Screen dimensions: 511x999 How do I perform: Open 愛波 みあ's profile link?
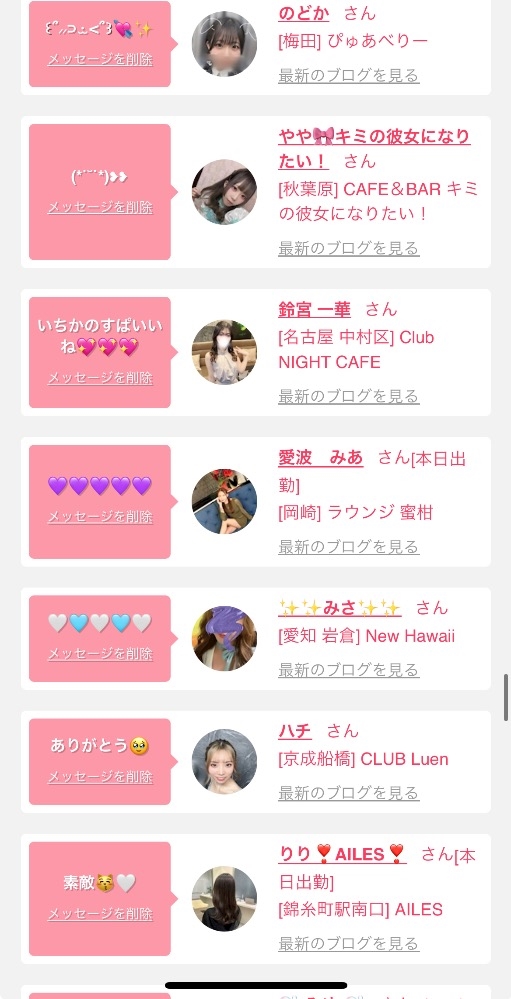(x=320, y=457)
